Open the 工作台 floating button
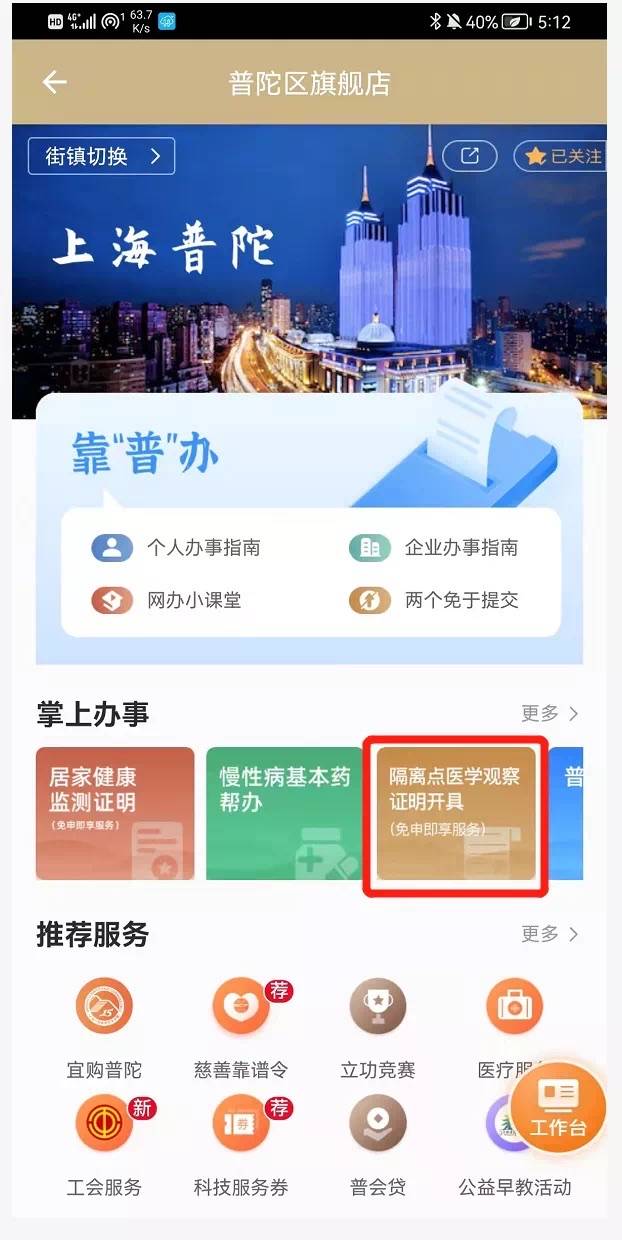Screen dimensions: 622x1240 [x=558, y=1107]
